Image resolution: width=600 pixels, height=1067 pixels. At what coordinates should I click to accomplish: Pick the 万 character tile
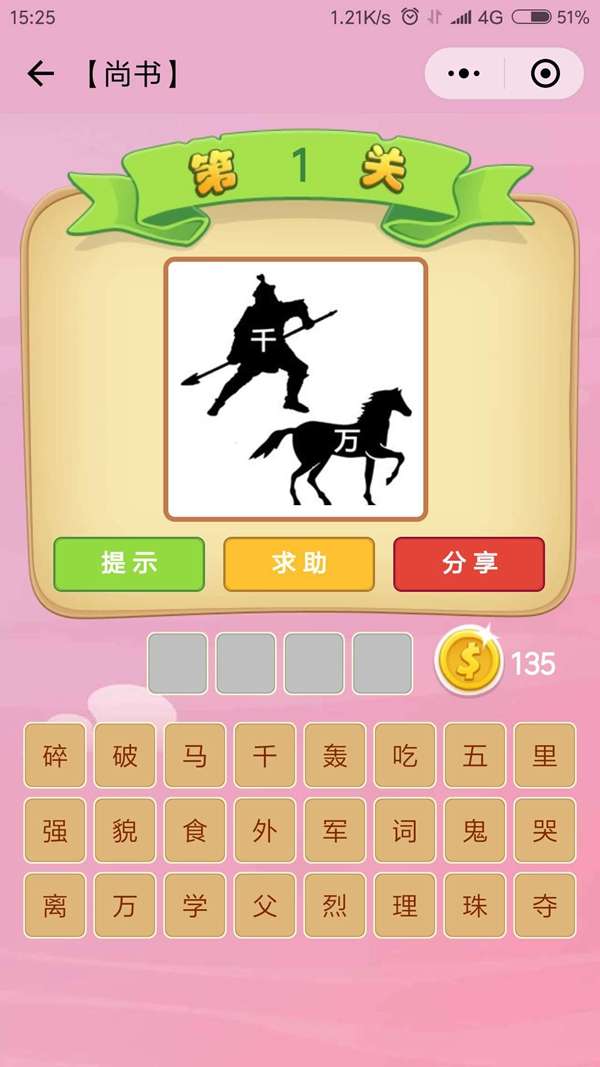click(125, 906)
